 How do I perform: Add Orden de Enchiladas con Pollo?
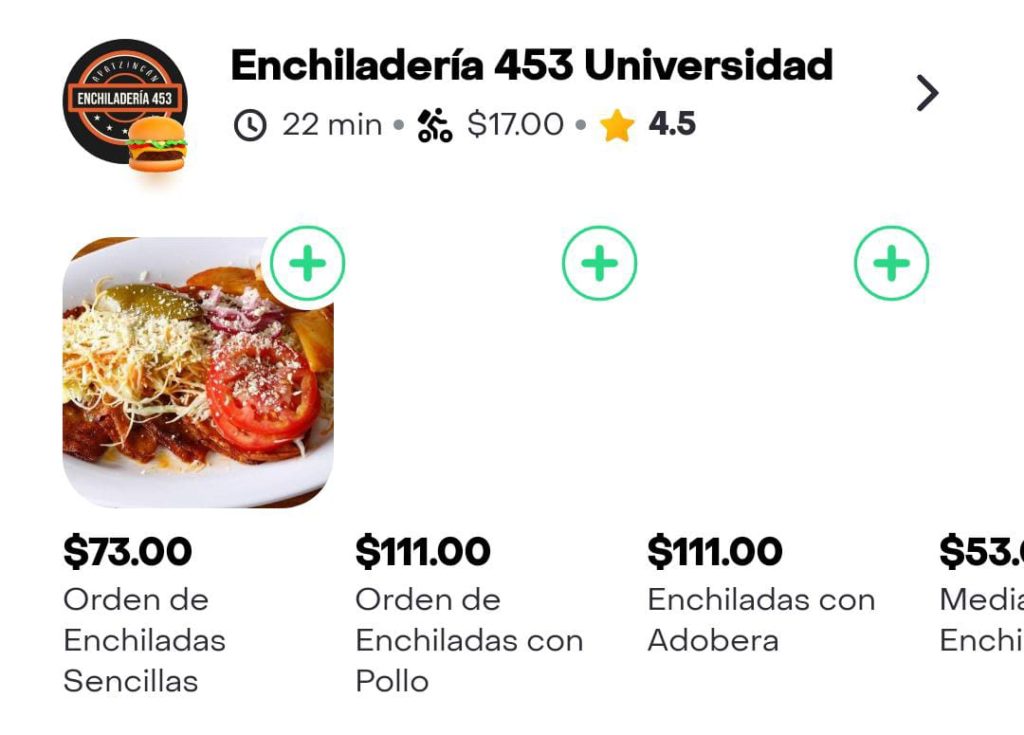599,264
